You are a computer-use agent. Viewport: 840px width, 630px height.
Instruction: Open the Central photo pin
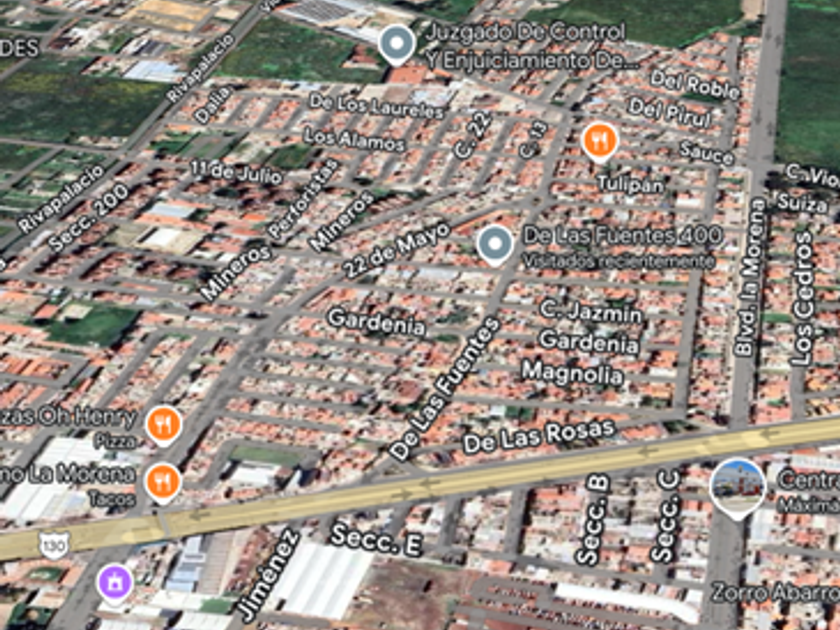click(738, 488)
